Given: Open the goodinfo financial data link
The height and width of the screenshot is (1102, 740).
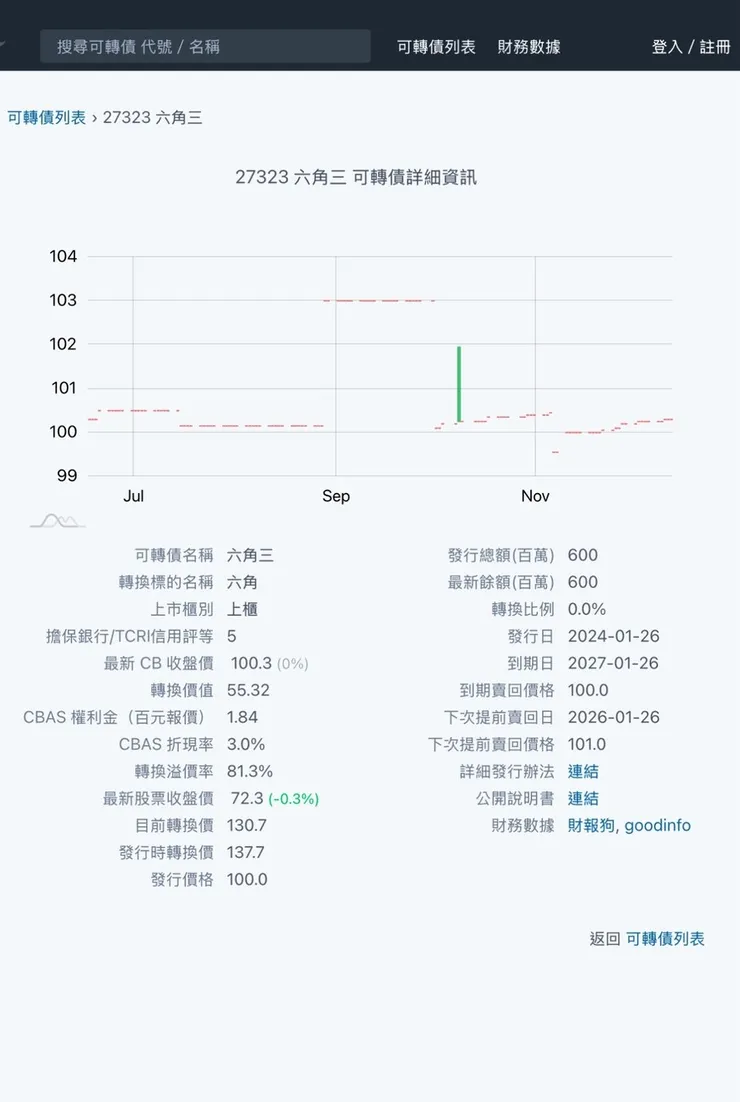Looking at the screenshot, I should pyautogui.click(x=657, y=825).
